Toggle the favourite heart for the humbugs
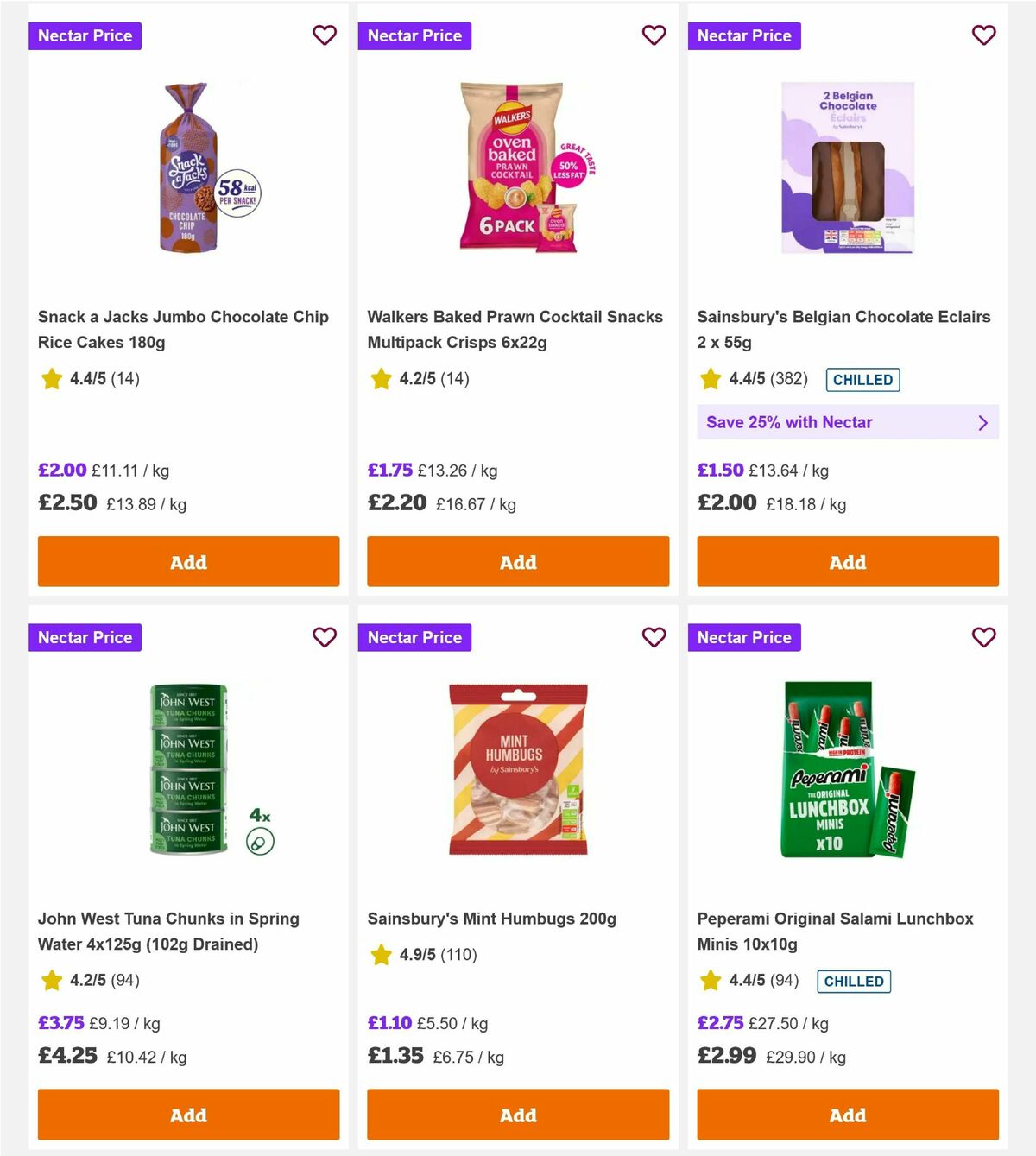The image size is (1036, 1156). (x=654, y=637)
